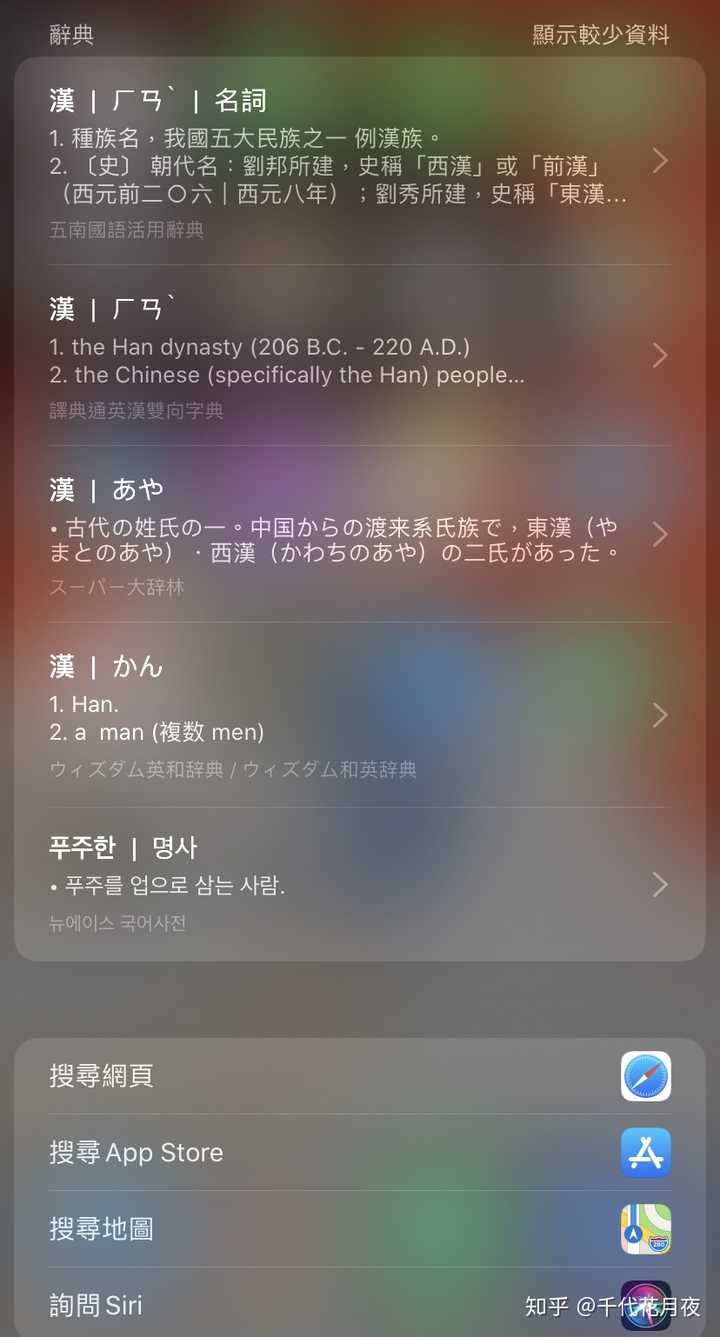Open the Korean entry 푸주한
The width and height of the screenshot is (720, 1337).
pyautogui.click(x=360, y=884)
